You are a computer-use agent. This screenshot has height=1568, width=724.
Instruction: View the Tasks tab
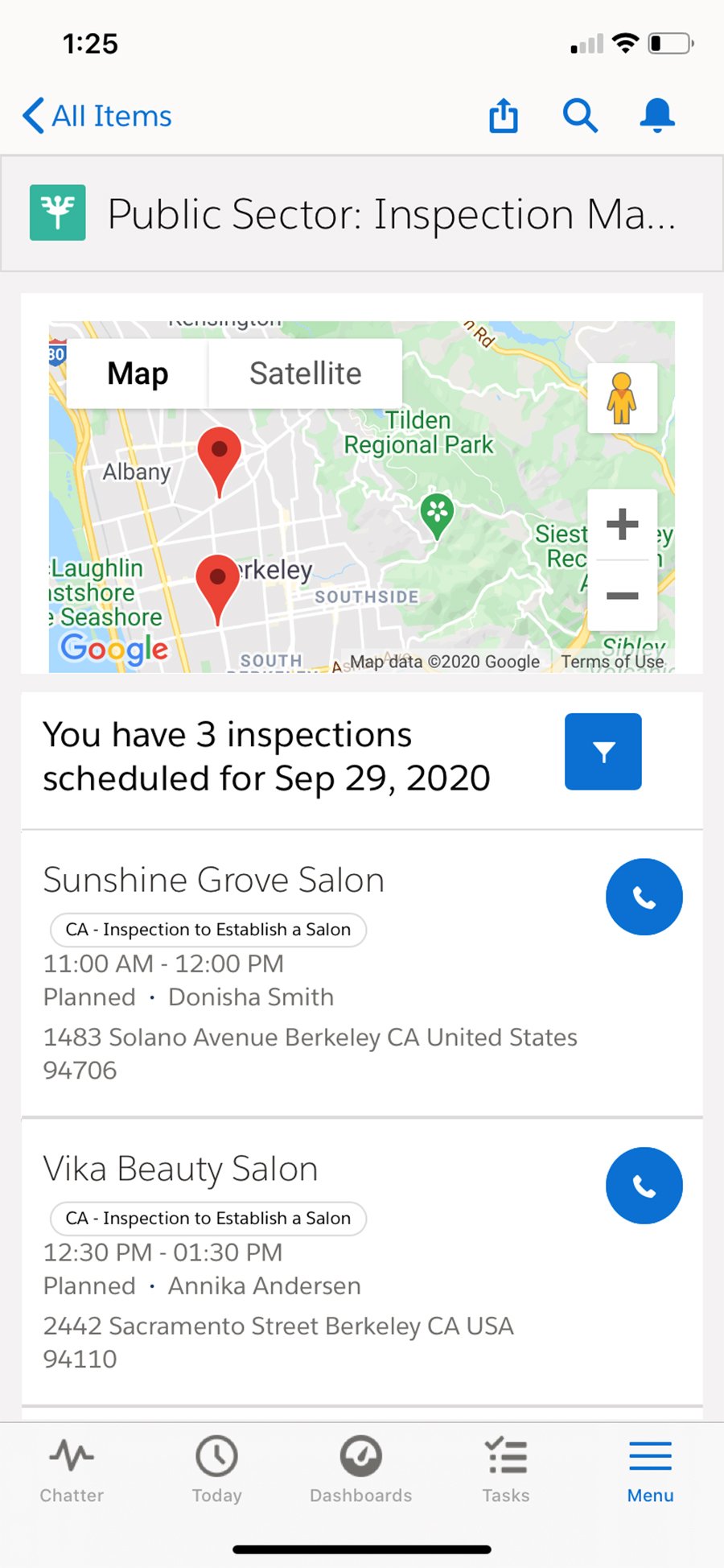(x=505, y=1470)
